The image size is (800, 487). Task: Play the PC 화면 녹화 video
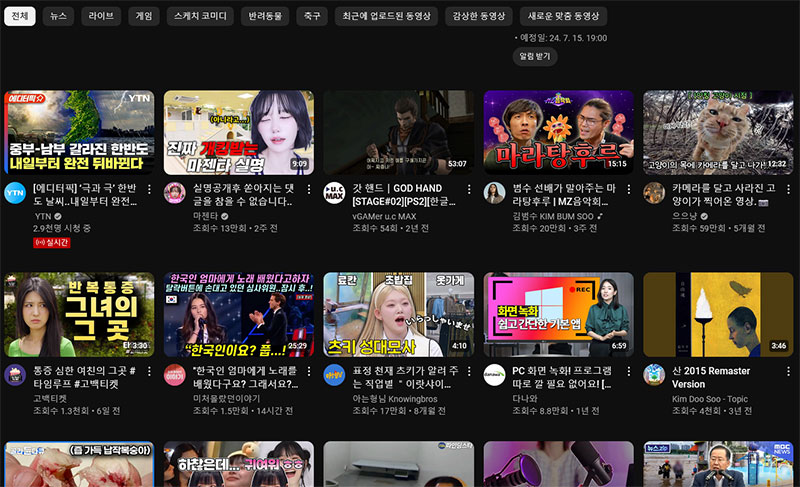[558, 314]
